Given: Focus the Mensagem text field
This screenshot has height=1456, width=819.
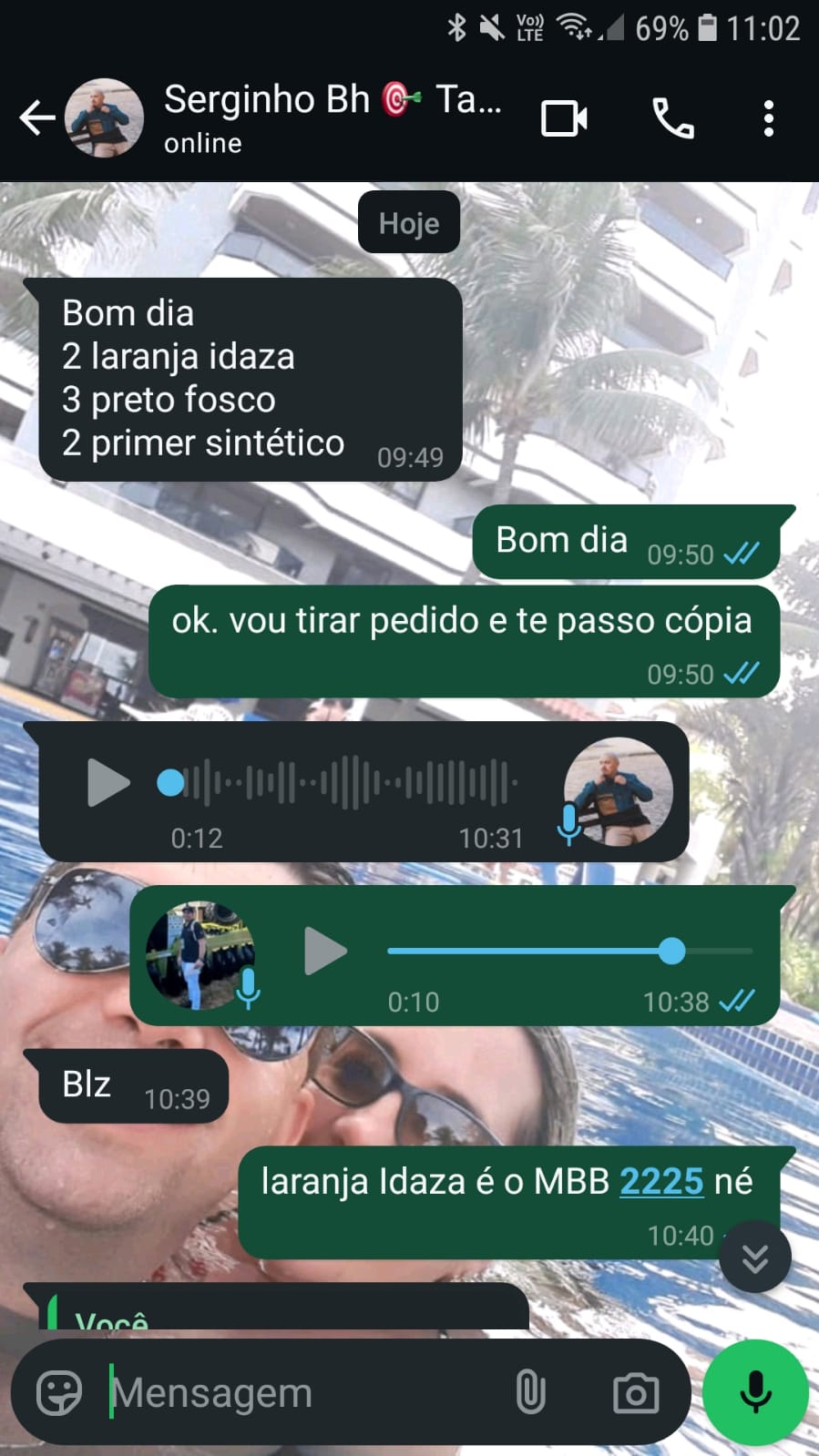Looking at the screenshot, I should (301, 1393).
